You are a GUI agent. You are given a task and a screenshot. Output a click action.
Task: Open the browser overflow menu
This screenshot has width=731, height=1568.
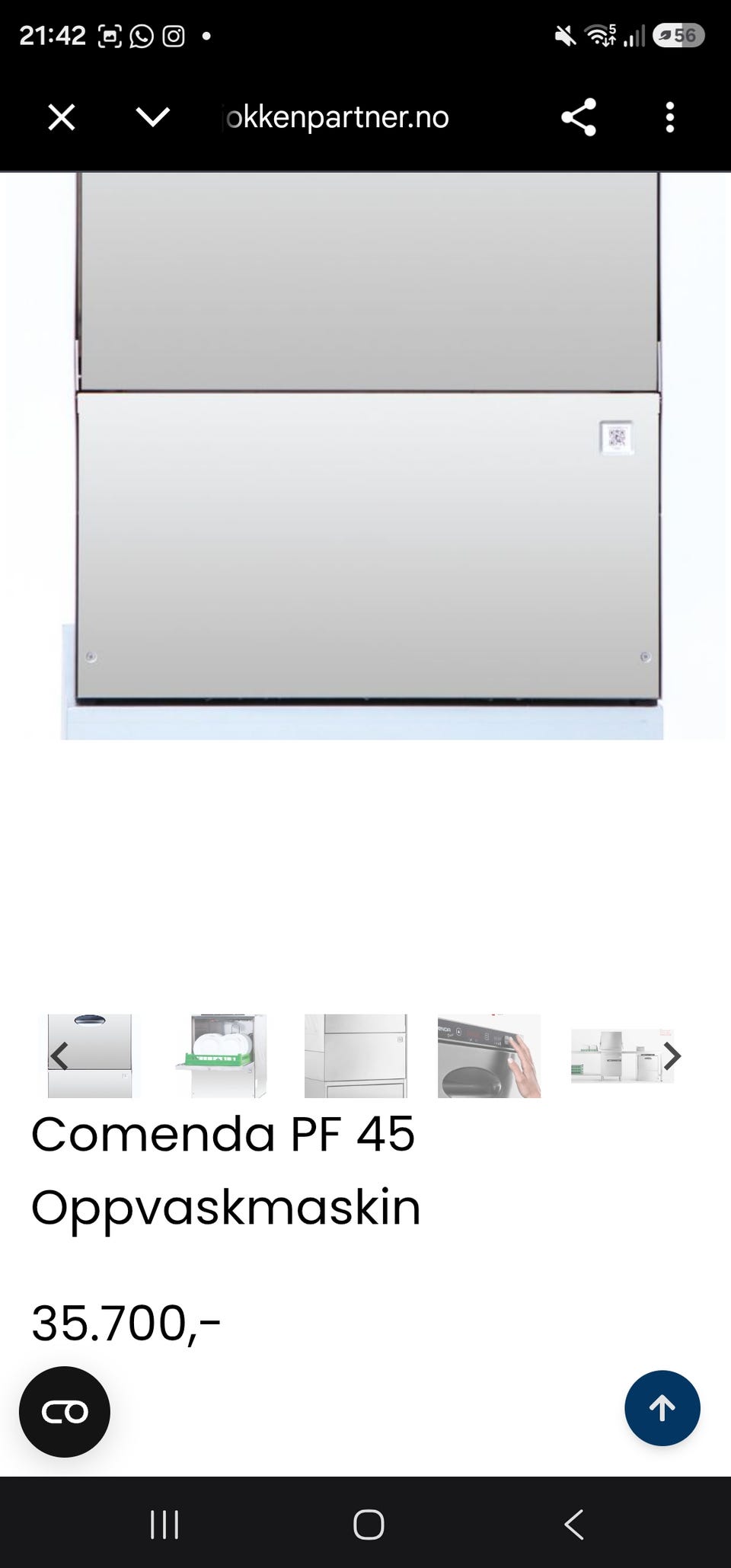(x=670, y=117)
